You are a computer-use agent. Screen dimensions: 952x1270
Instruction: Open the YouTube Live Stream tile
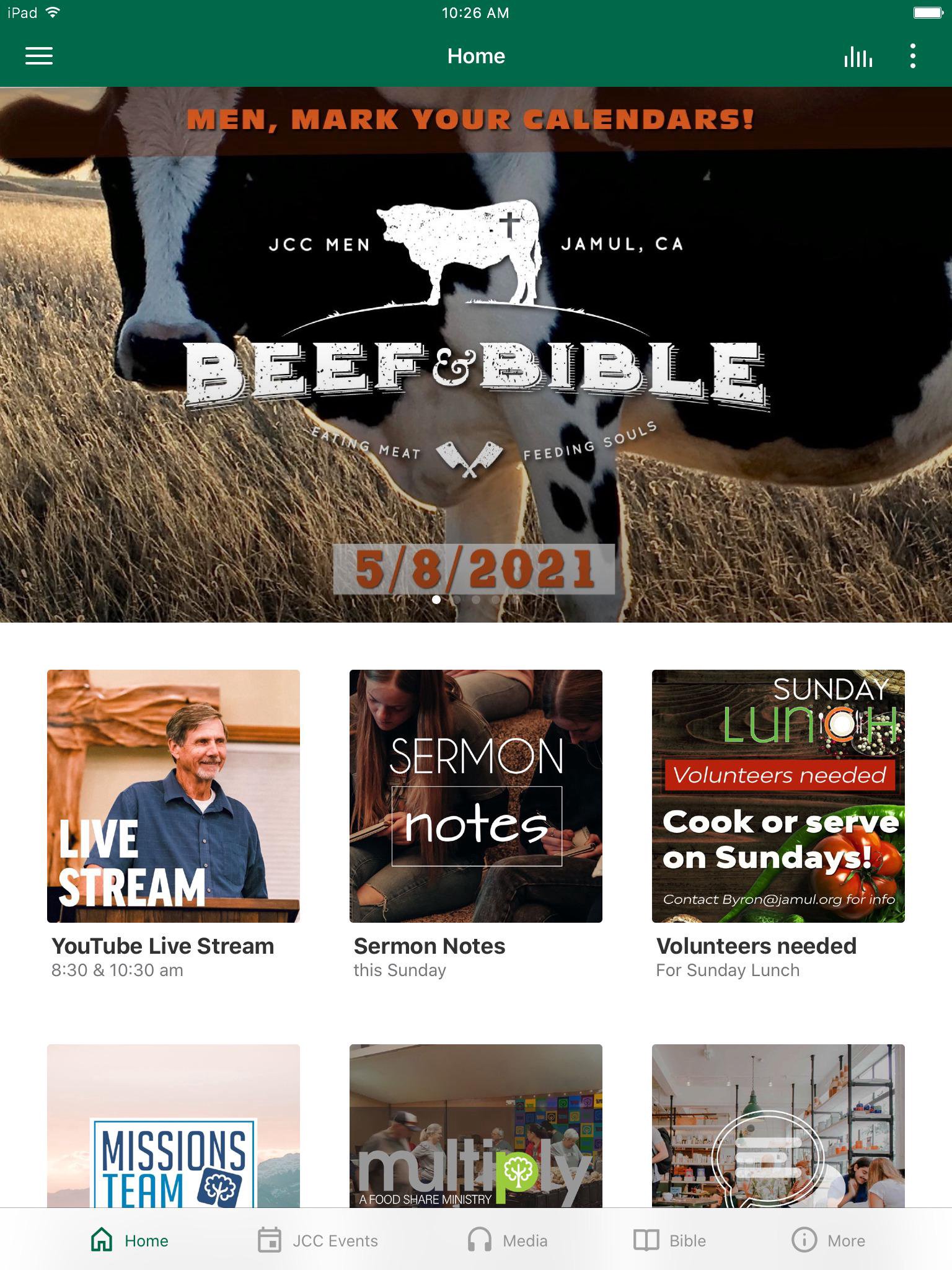174,796
